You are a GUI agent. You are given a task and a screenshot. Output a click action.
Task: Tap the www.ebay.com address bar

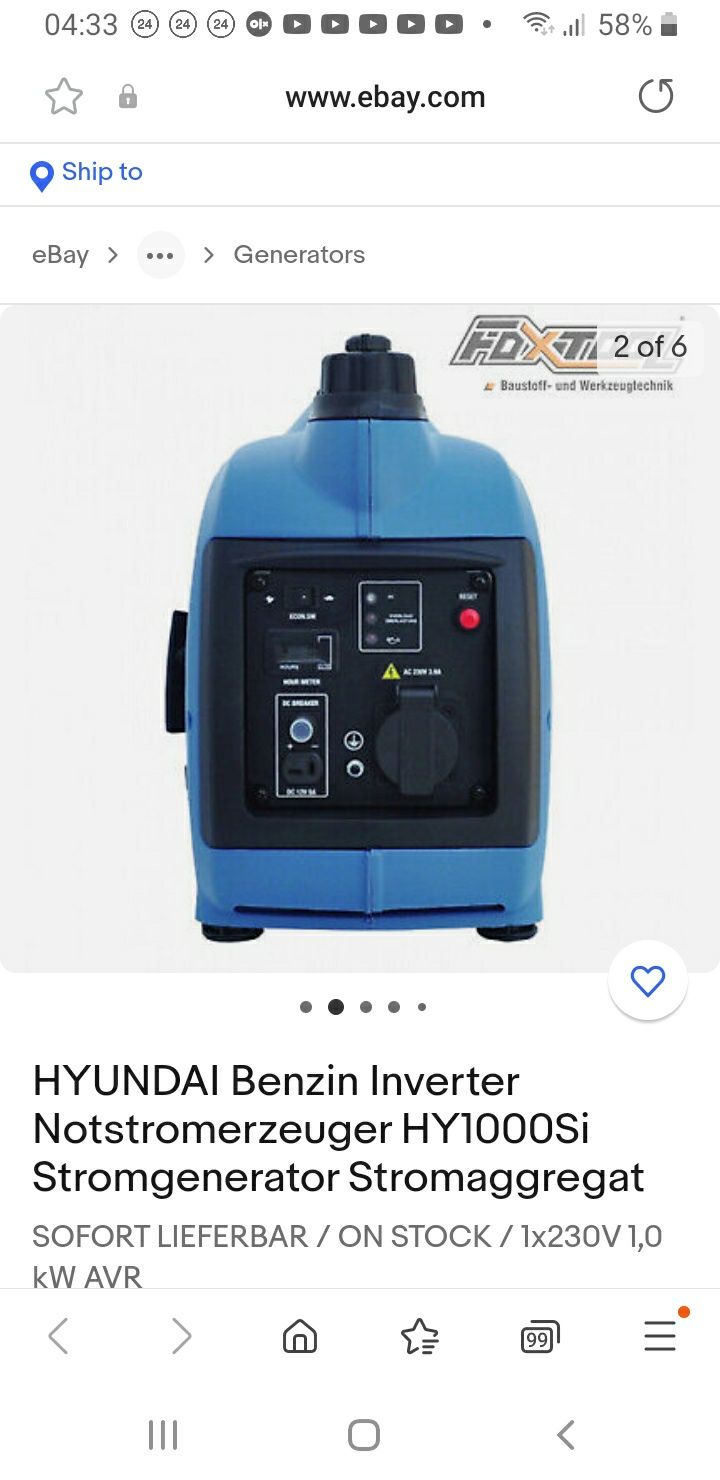click(x=385, y=97)
